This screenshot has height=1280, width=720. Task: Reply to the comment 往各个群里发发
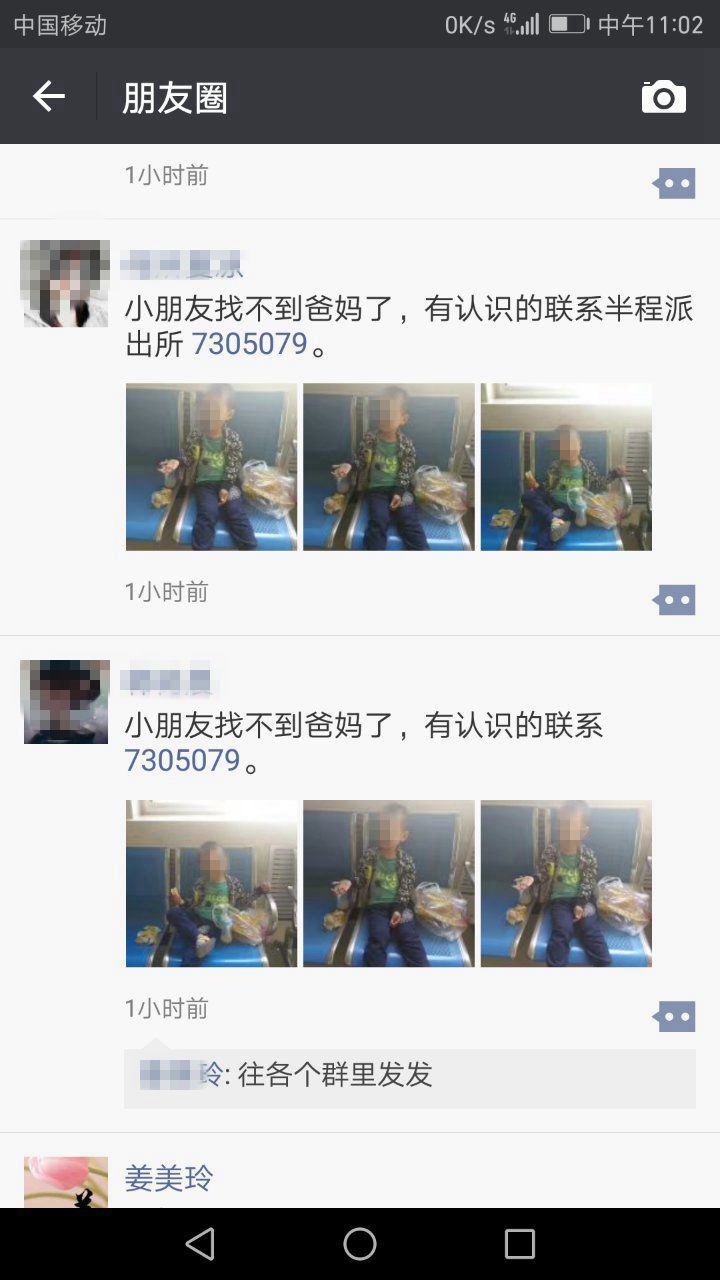tap(408, 1076)
